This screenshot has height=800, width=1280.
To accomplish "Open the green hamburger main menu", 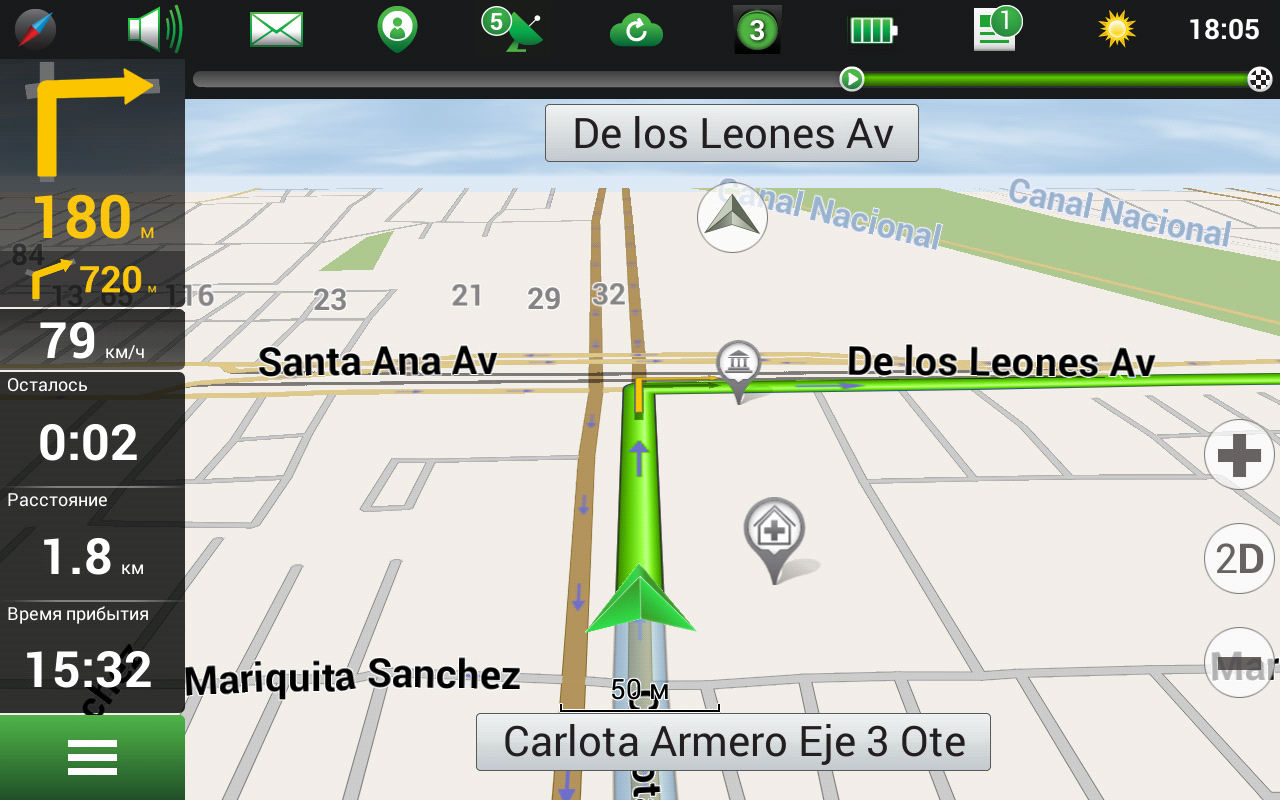I will click(x=92, y=757).
